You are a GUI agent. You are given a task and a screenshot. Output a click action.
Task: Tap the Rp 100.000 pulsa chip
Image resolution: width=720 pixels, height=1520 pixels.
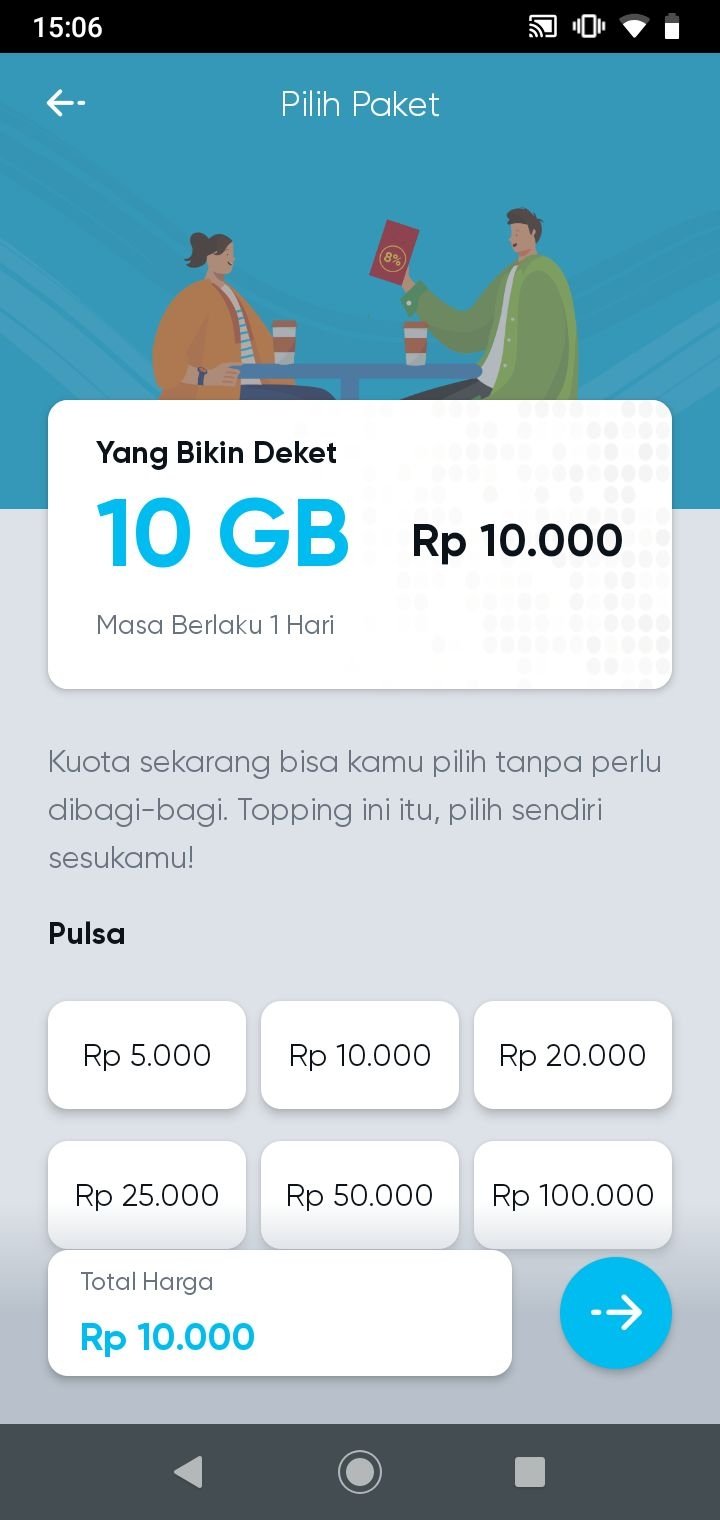pyautogui.click(x=573, y=1195)
